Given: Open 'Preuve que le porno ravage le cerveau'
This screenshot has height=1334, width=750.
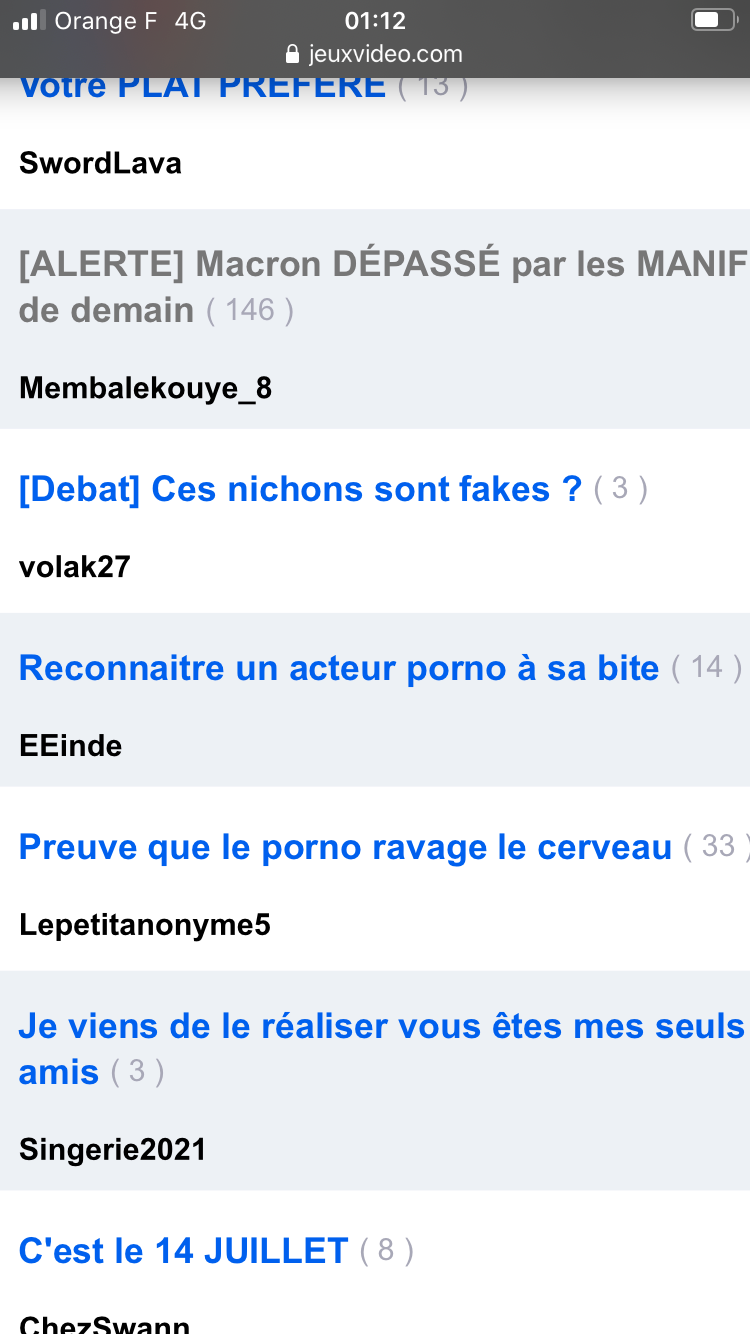Looking at the screenshot, I should pyautogui.click(x=345, y=847).
